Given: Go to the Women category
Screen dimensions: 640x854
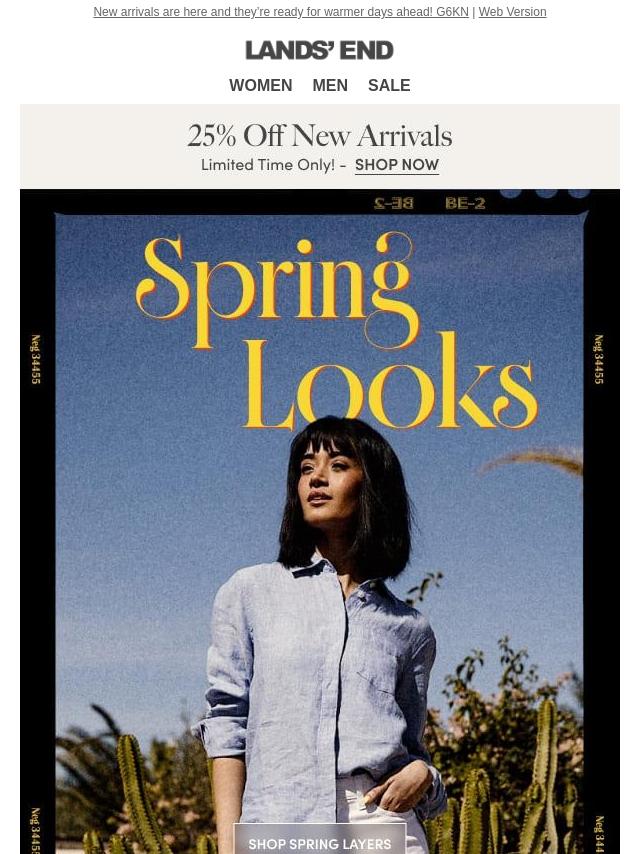Looking at the screenshot, I should point(260,86).
